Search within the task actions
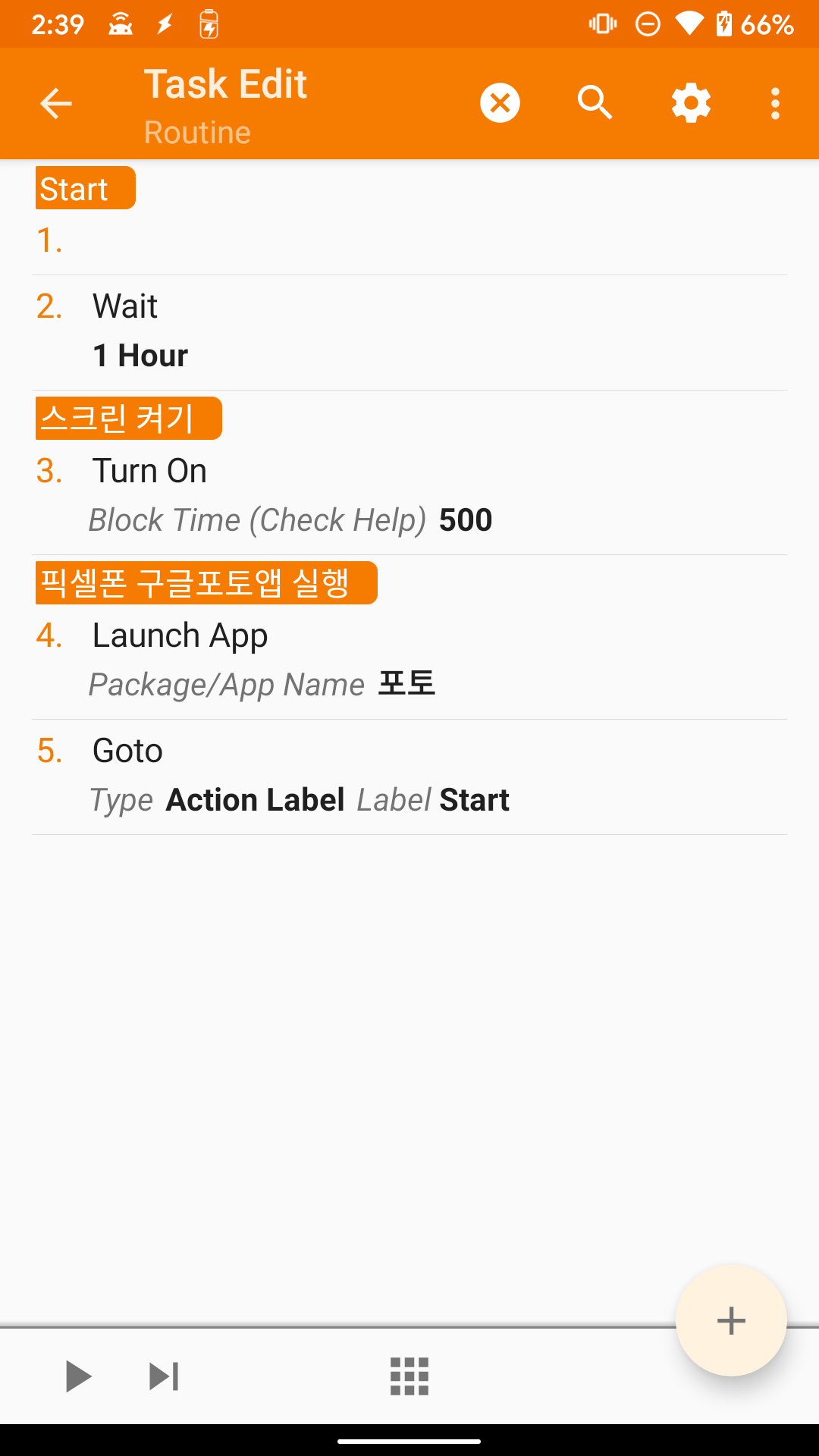819x1456 pixels. [x=595, y=103]
